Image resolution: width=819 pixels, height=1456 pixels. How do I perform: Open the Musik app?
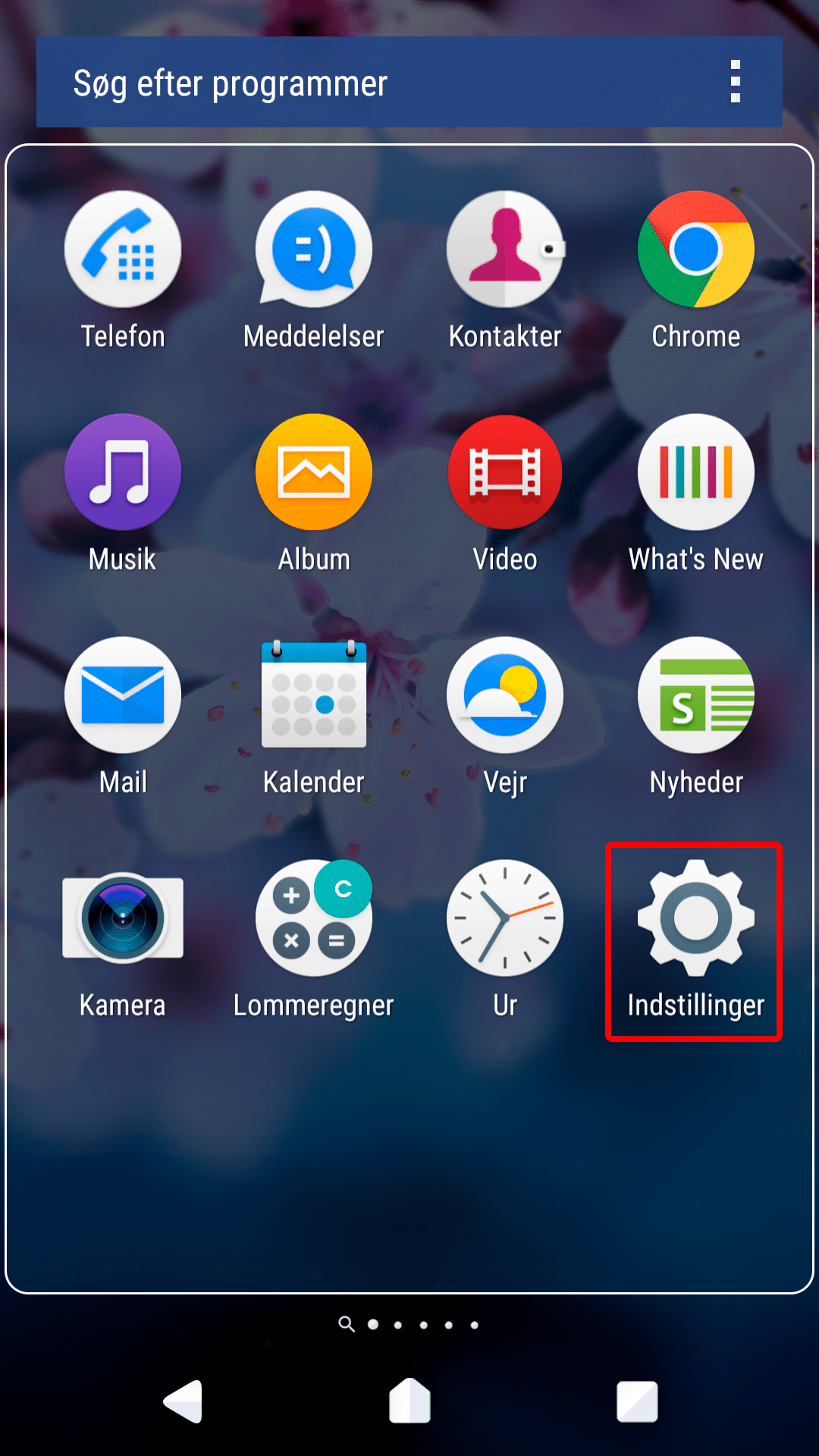tap(123, 472)
